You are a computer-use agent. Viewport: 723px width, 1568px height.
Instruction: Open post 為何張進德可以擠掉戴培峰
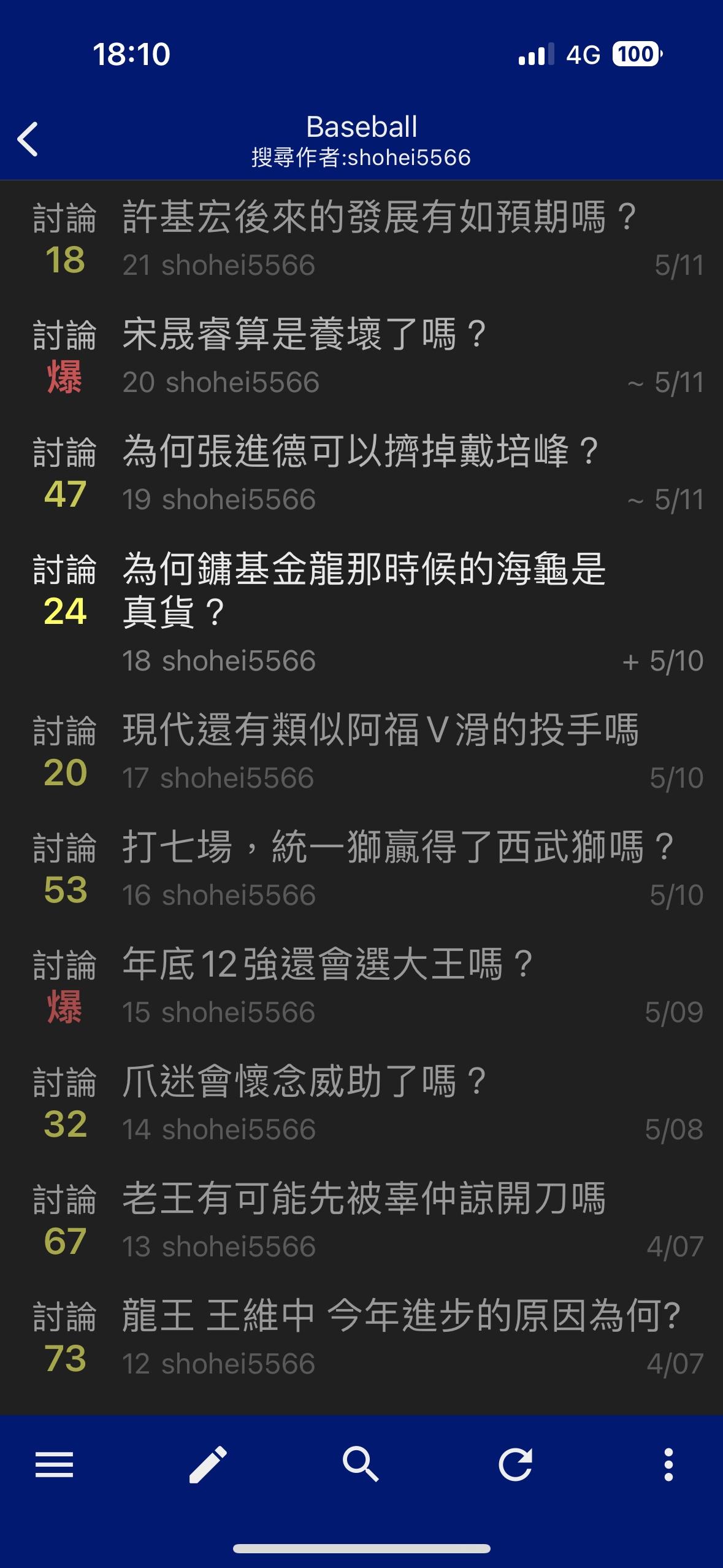tap(361, 474)
